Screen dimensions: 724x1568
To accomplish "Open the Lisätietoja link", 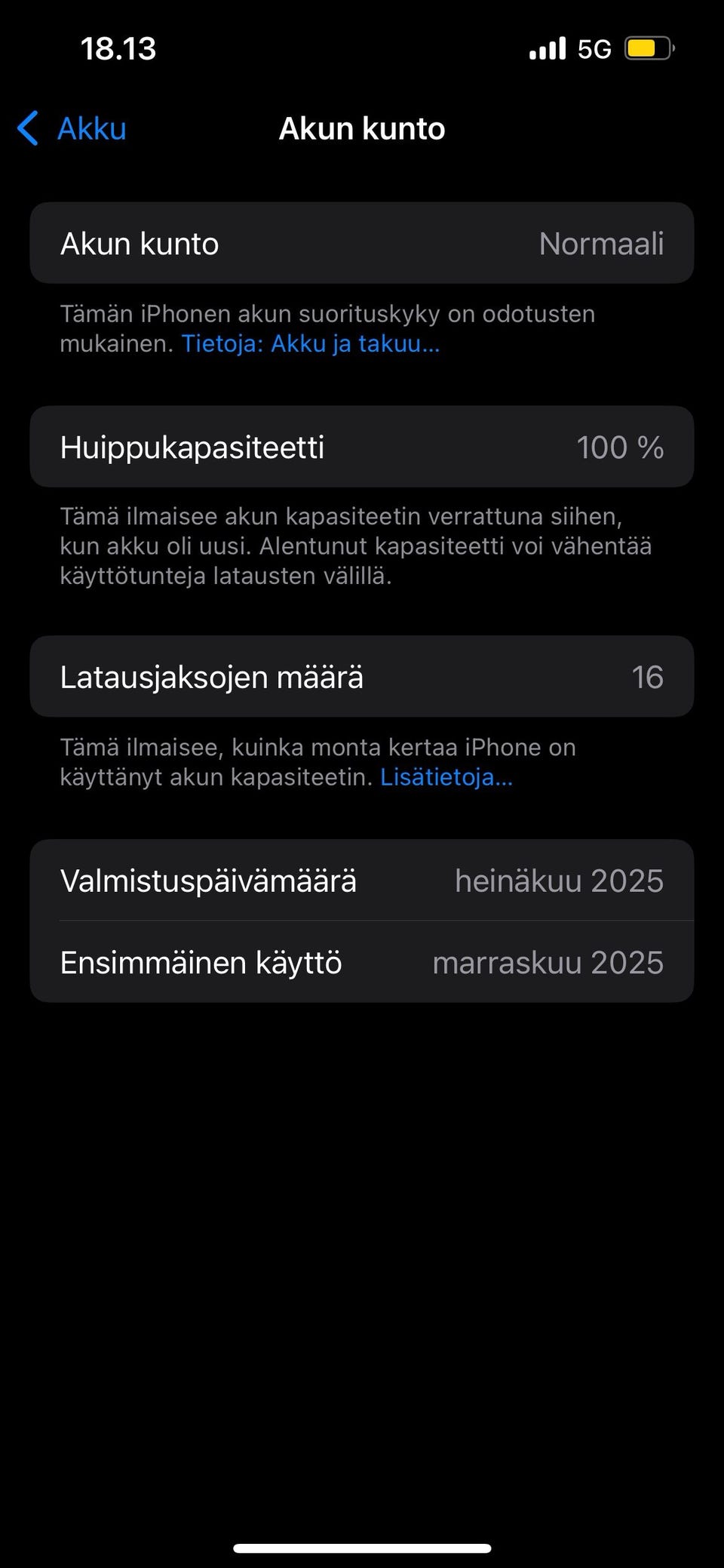I will 448,779.
